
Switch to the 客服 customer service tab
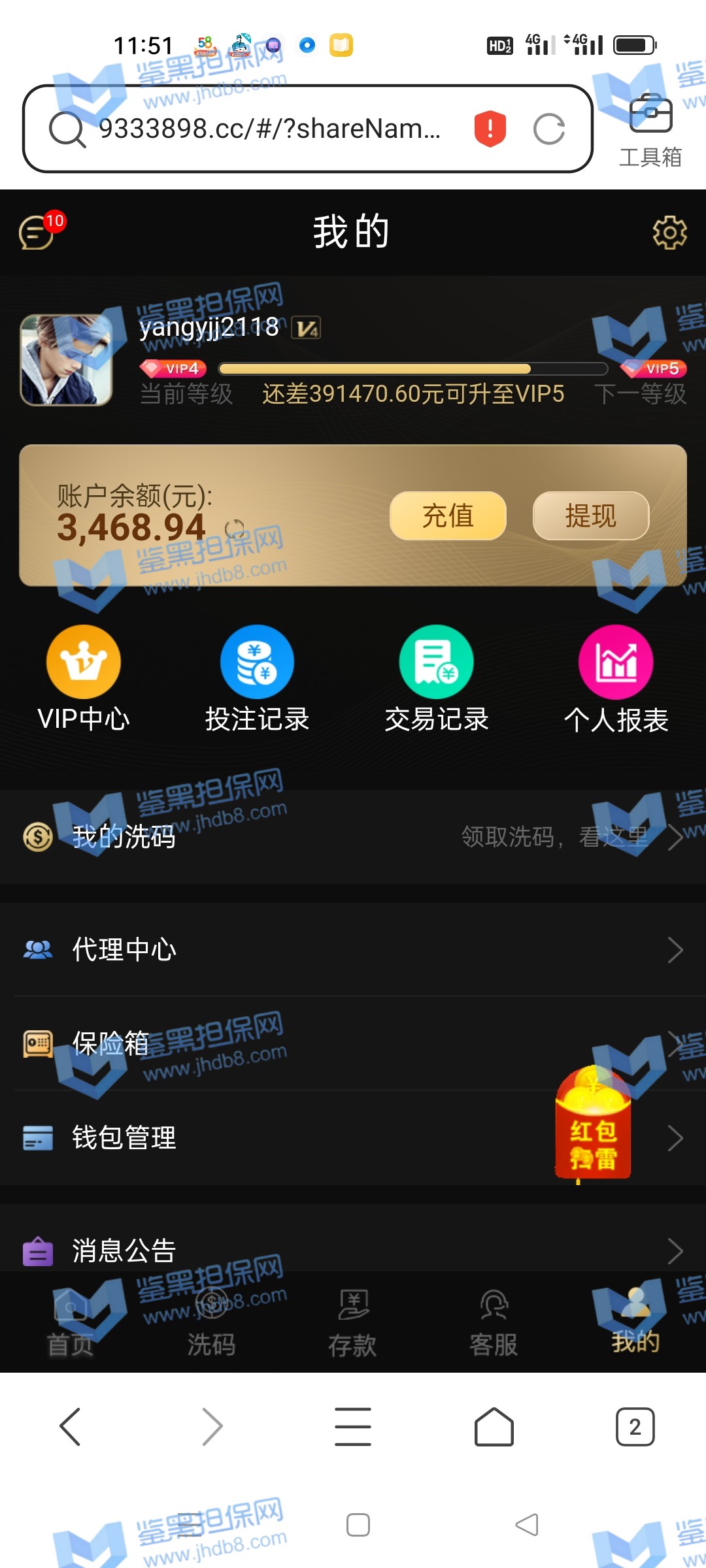click(494, 1324)
